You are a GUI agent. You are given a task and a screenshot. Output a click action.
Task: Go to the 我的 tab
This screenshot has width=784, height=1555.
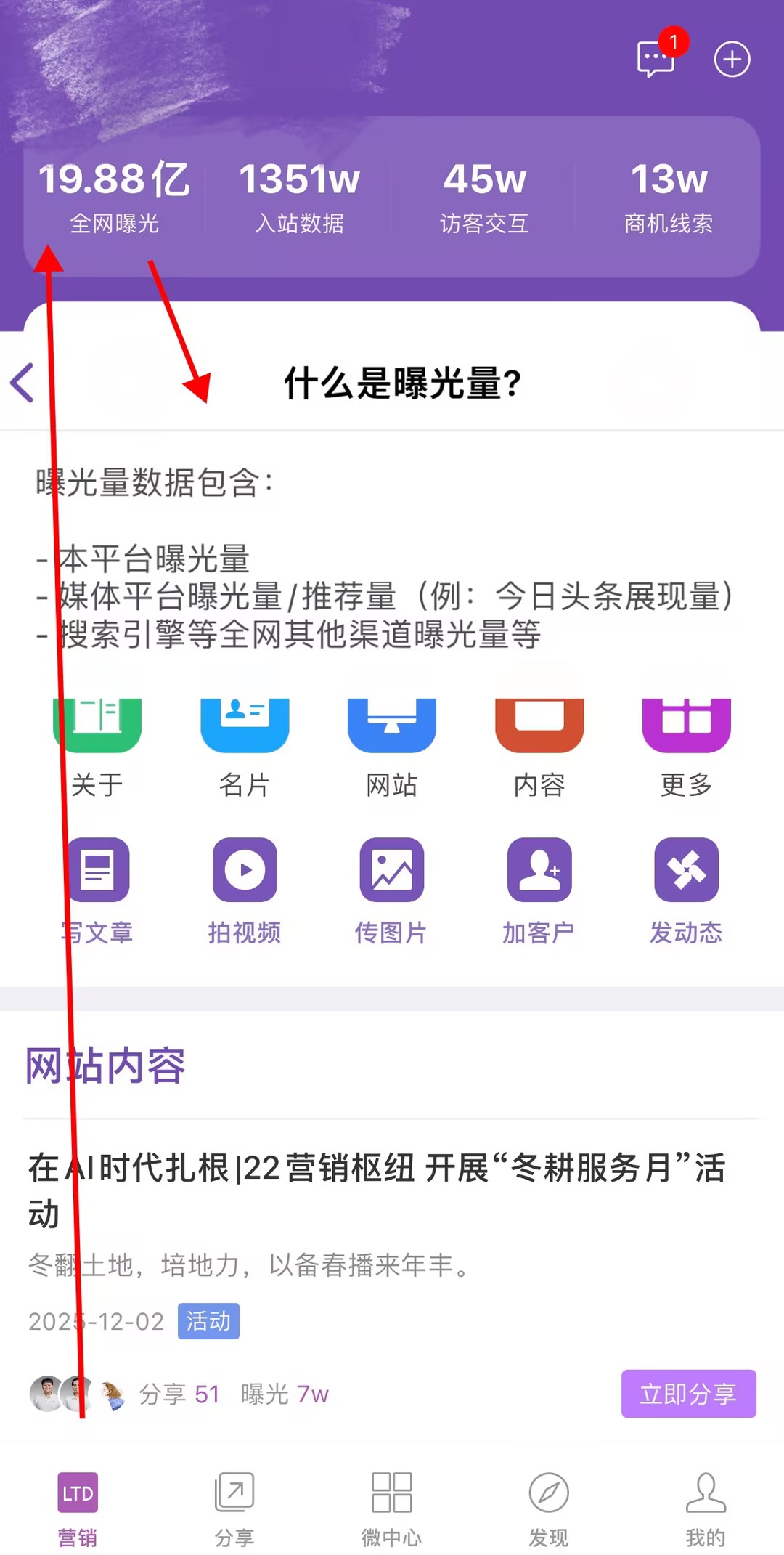[706, 1509]
